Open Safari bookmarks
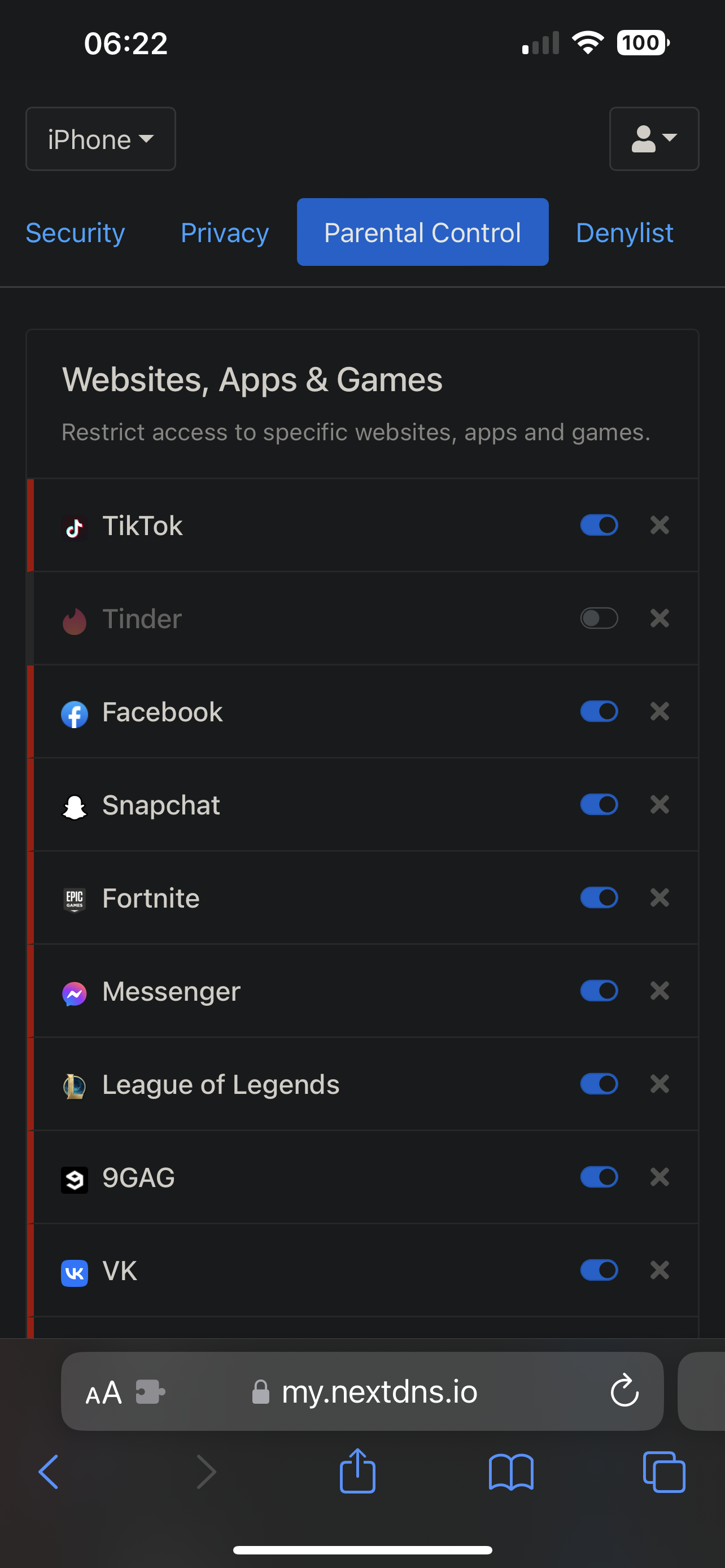The height and width of the screenshot is (1568, 725). [511, 1472]
